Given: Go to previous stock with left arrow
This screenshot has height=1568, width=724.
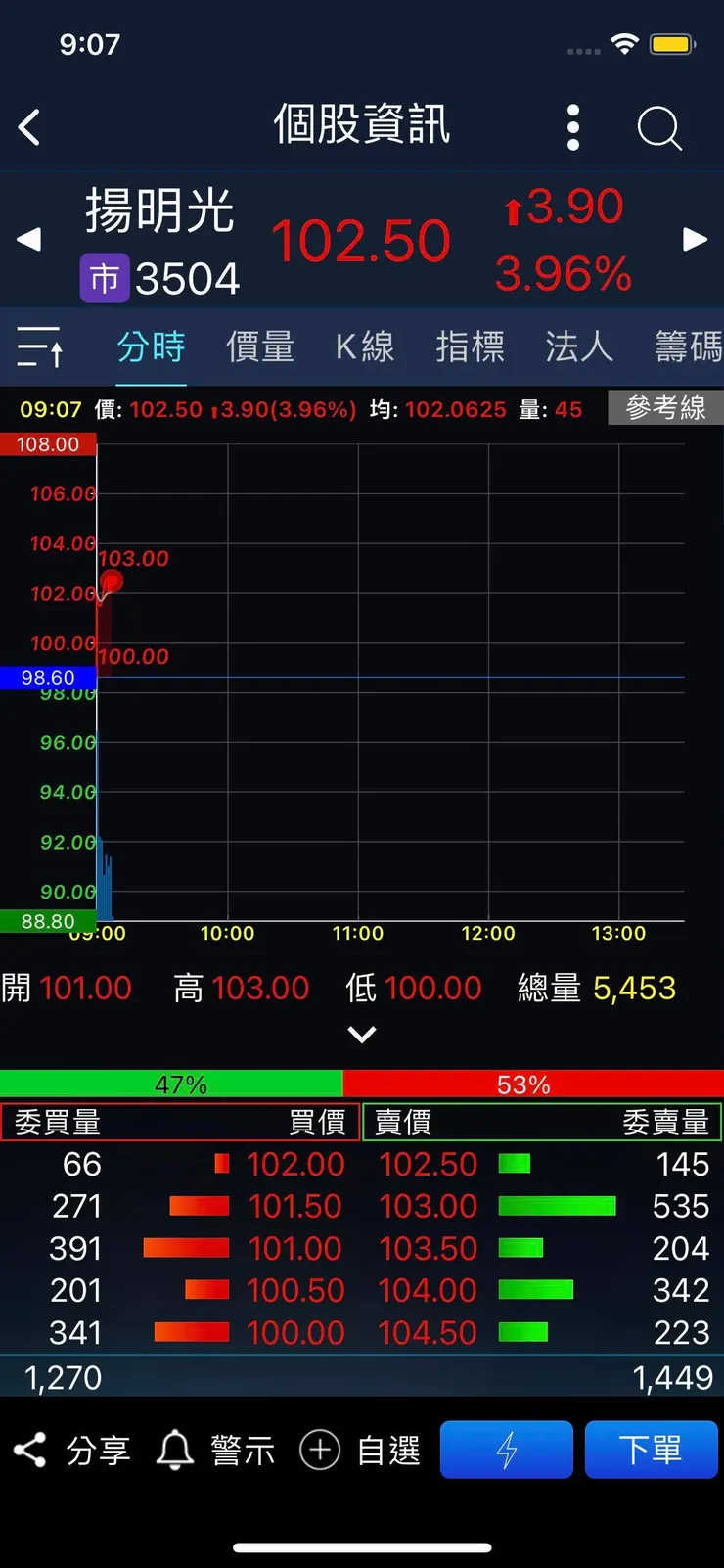Looking at the screenshot, I should tap(27, 240).
